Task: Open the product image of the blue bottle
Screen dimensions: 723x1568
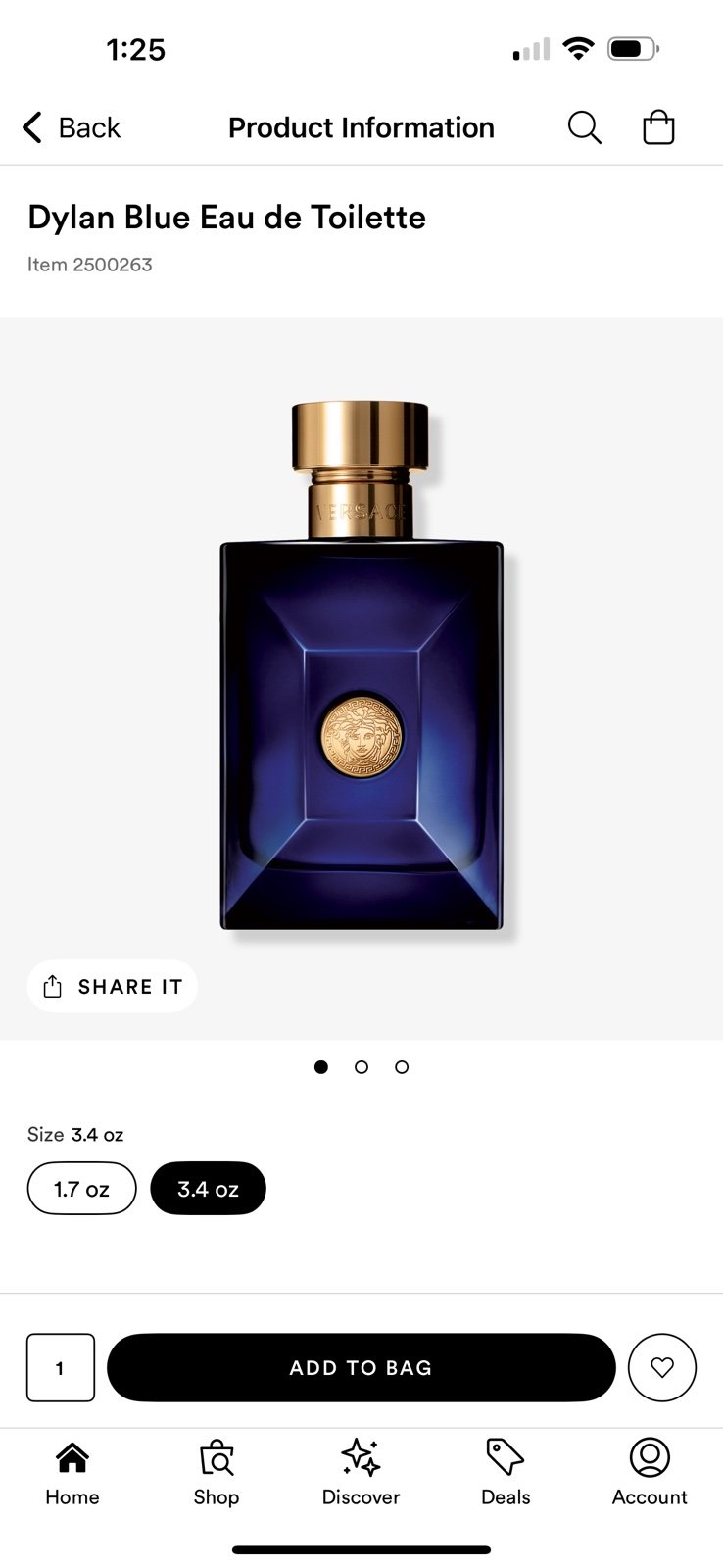Action: [361, 666]
